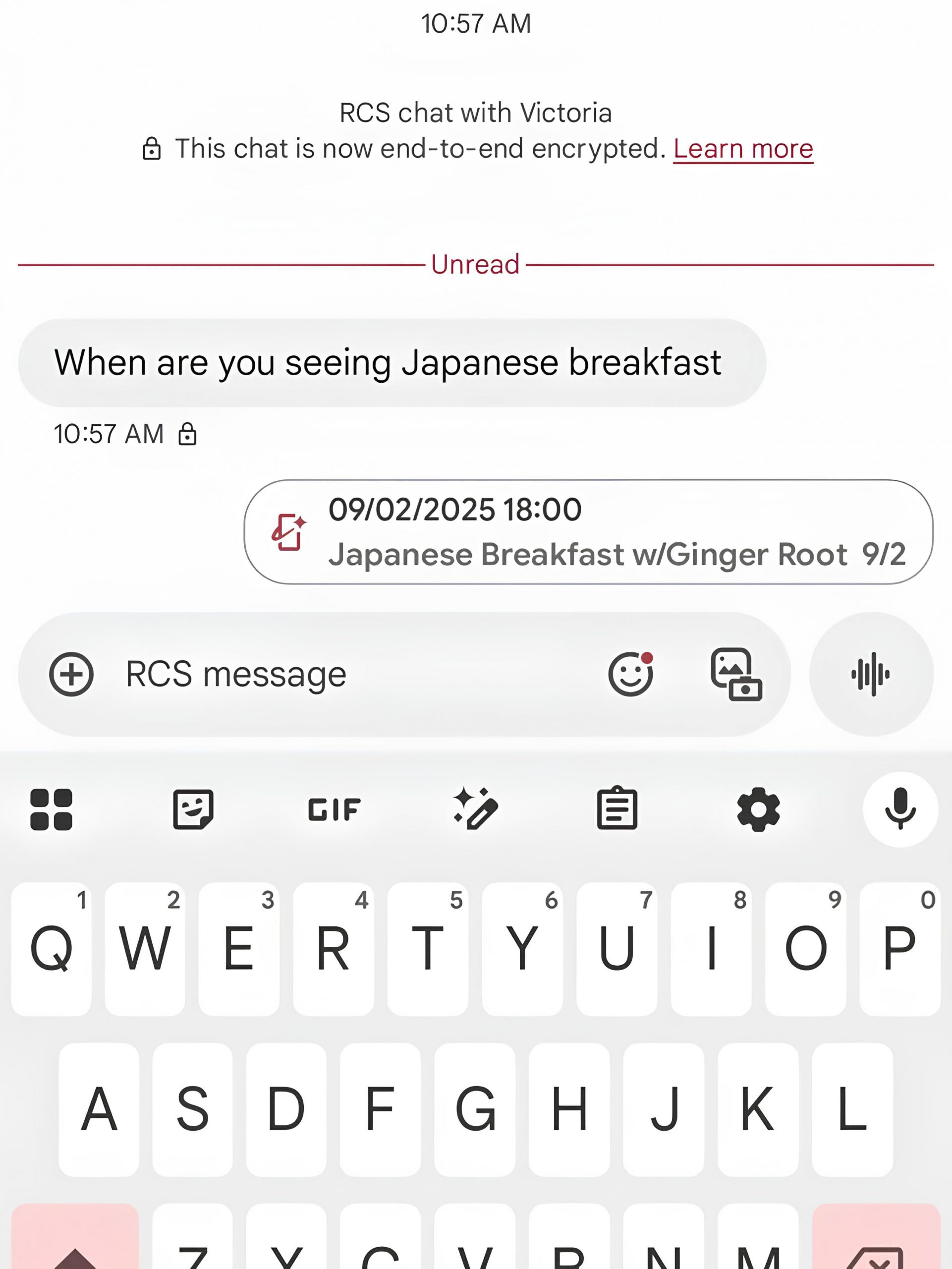This screenshot has width=952, height=1269.
Task: Focus the RCS message text field
Action: (344, 674)
